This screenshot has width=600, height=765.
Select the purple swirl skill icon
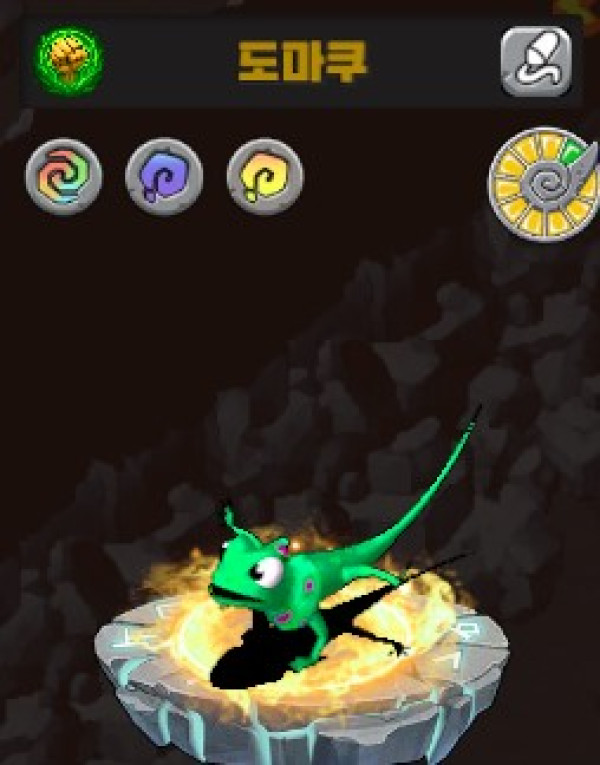164,177
